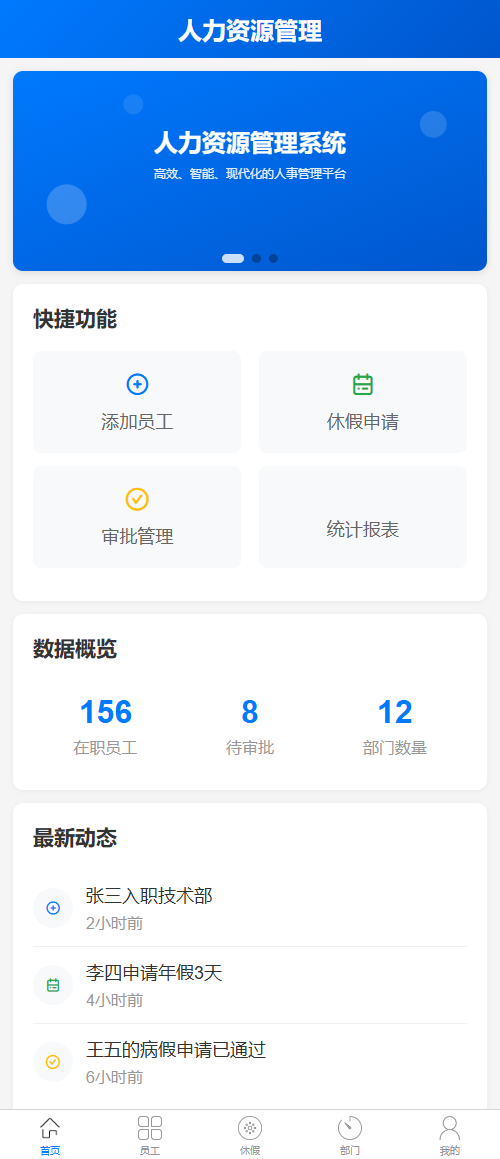The height and width of the screenshot is (1159, 500).
Task: Go to 审批管理
Action: 137,517
